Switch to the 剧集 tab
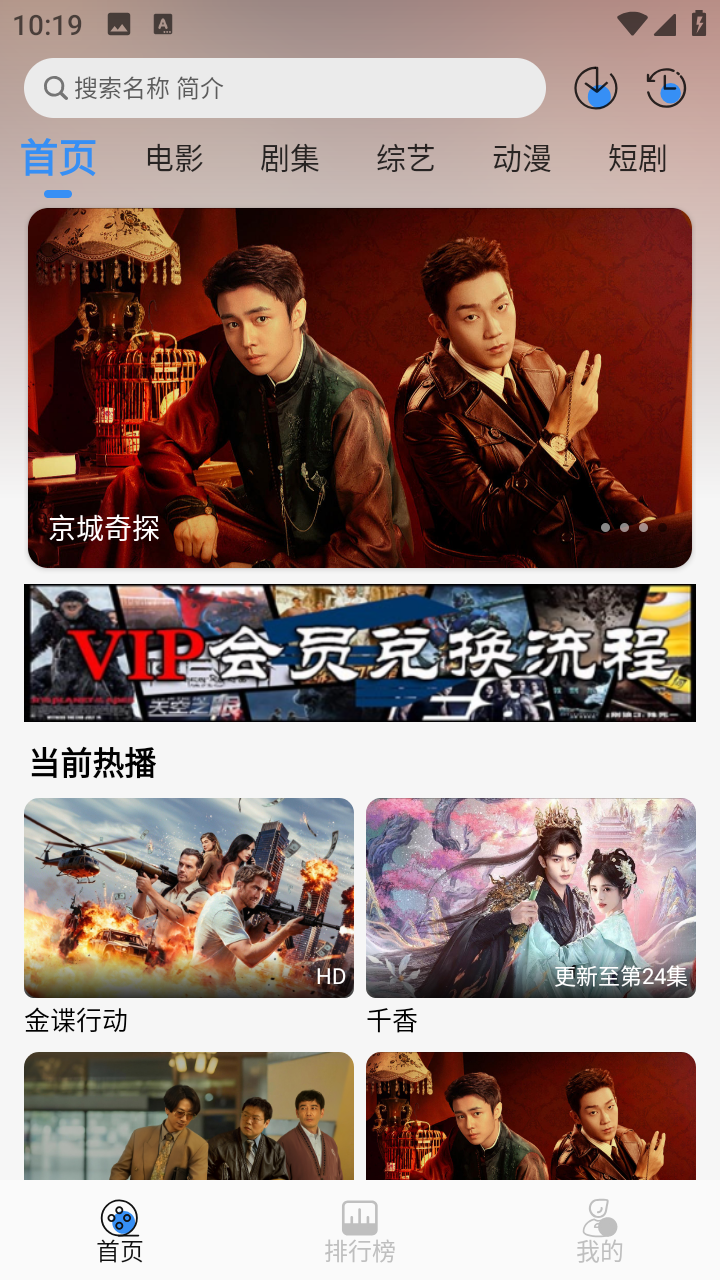The width and height of the screenshot is (720, 1280). tap(290, 158)
